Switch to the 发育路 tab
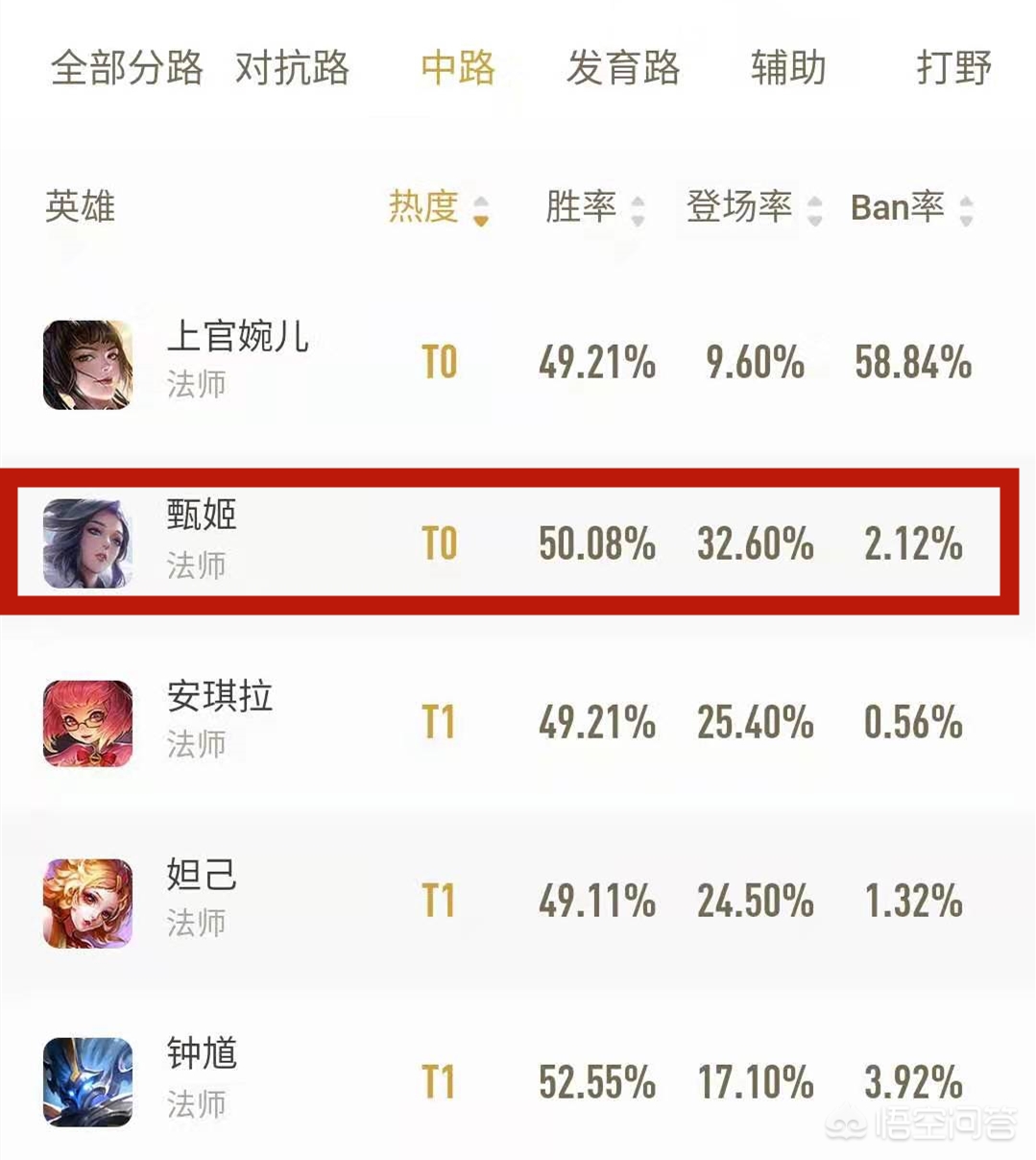This screenshot has width=1036, height=1160. pyautogui.click(x=623, y=68)
